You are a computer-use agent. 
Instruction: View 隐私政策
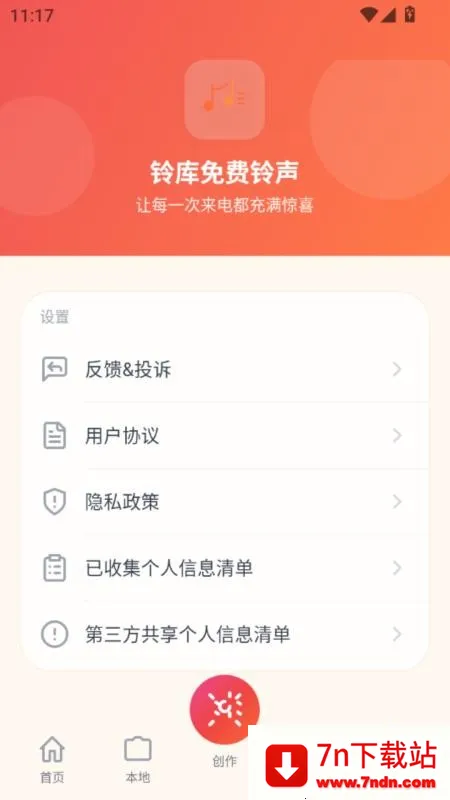[224, 502]
